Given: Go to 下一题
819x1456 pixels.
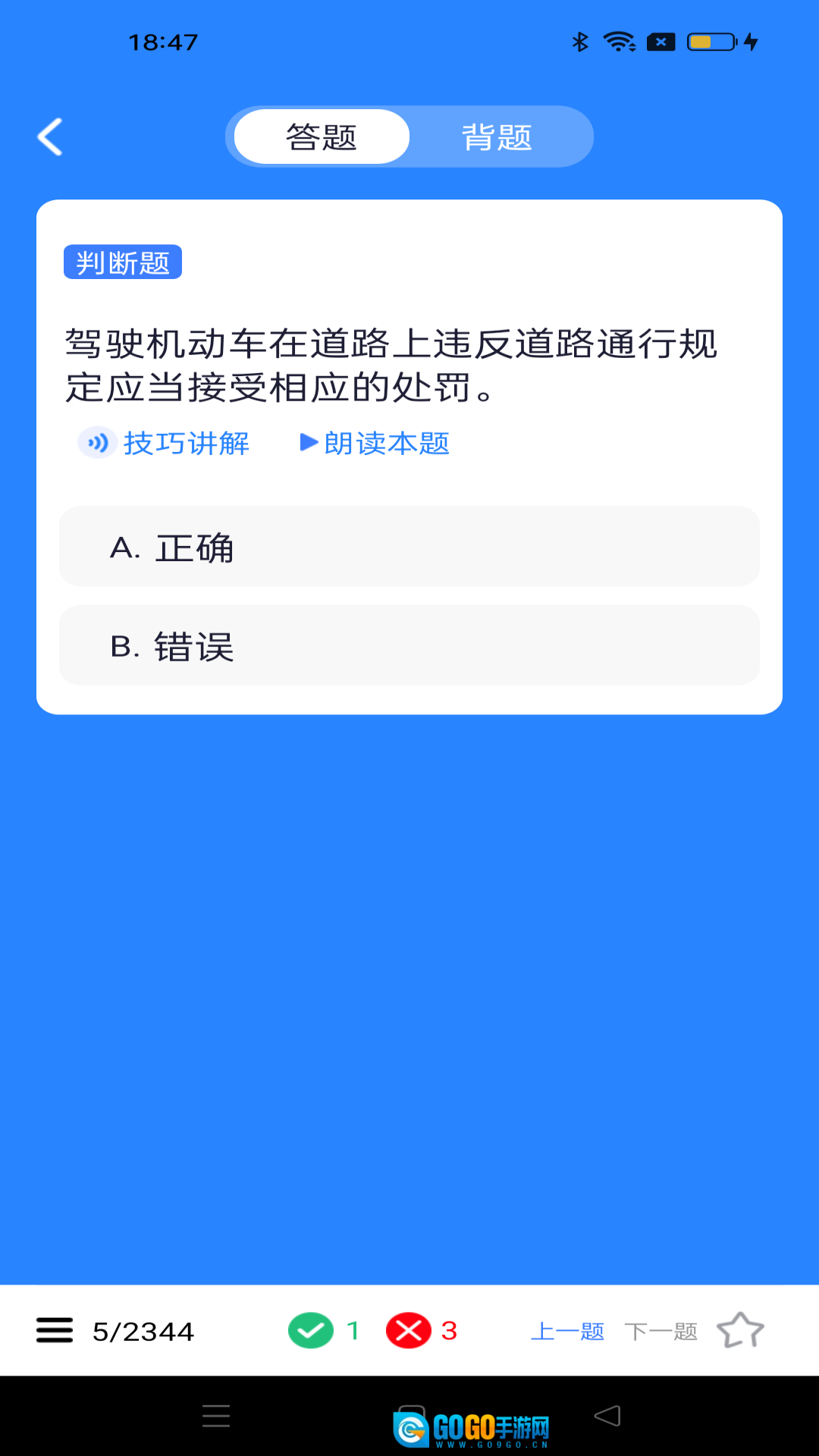Looking at the screenshot, I should 661,1331.
